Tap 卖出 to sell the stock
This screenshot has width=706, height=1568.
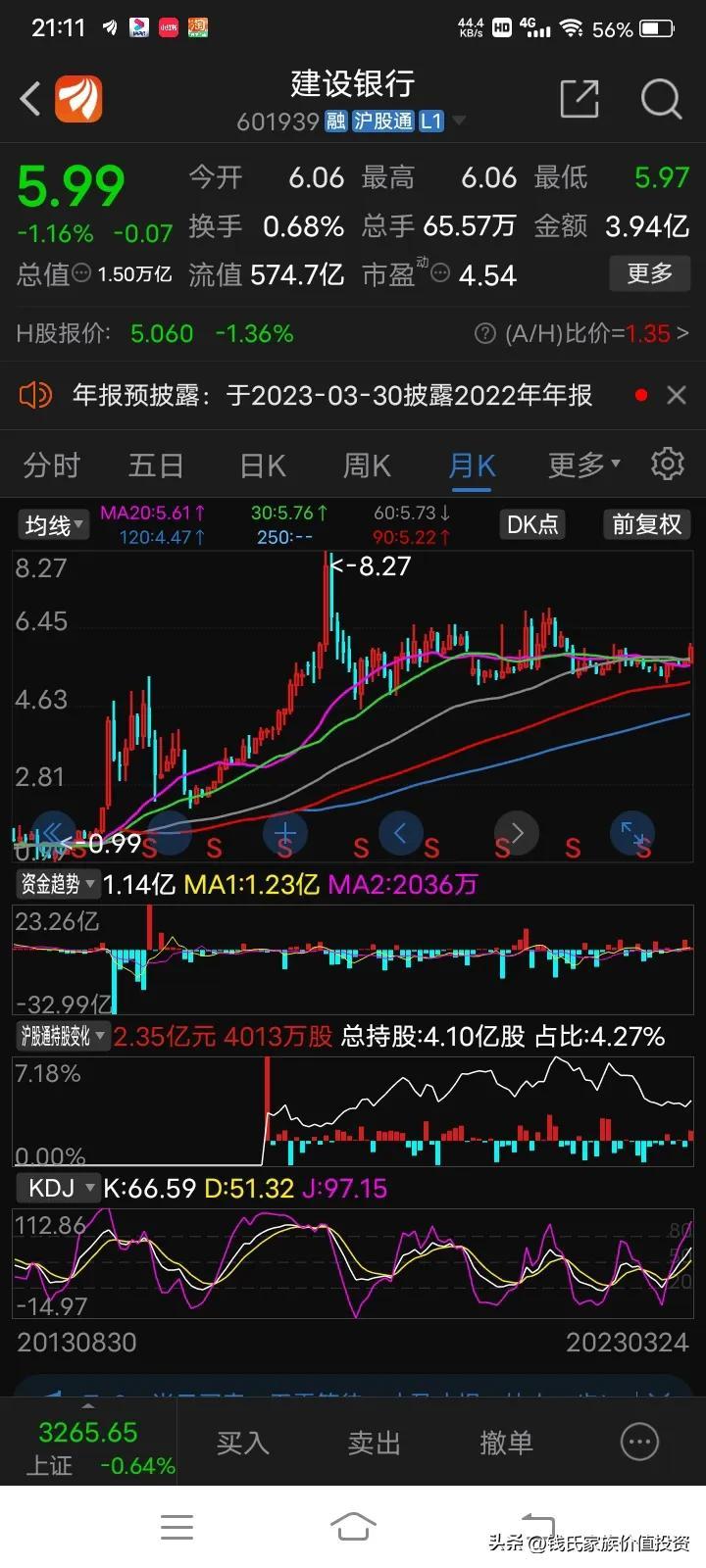[x=375, y=1443]
